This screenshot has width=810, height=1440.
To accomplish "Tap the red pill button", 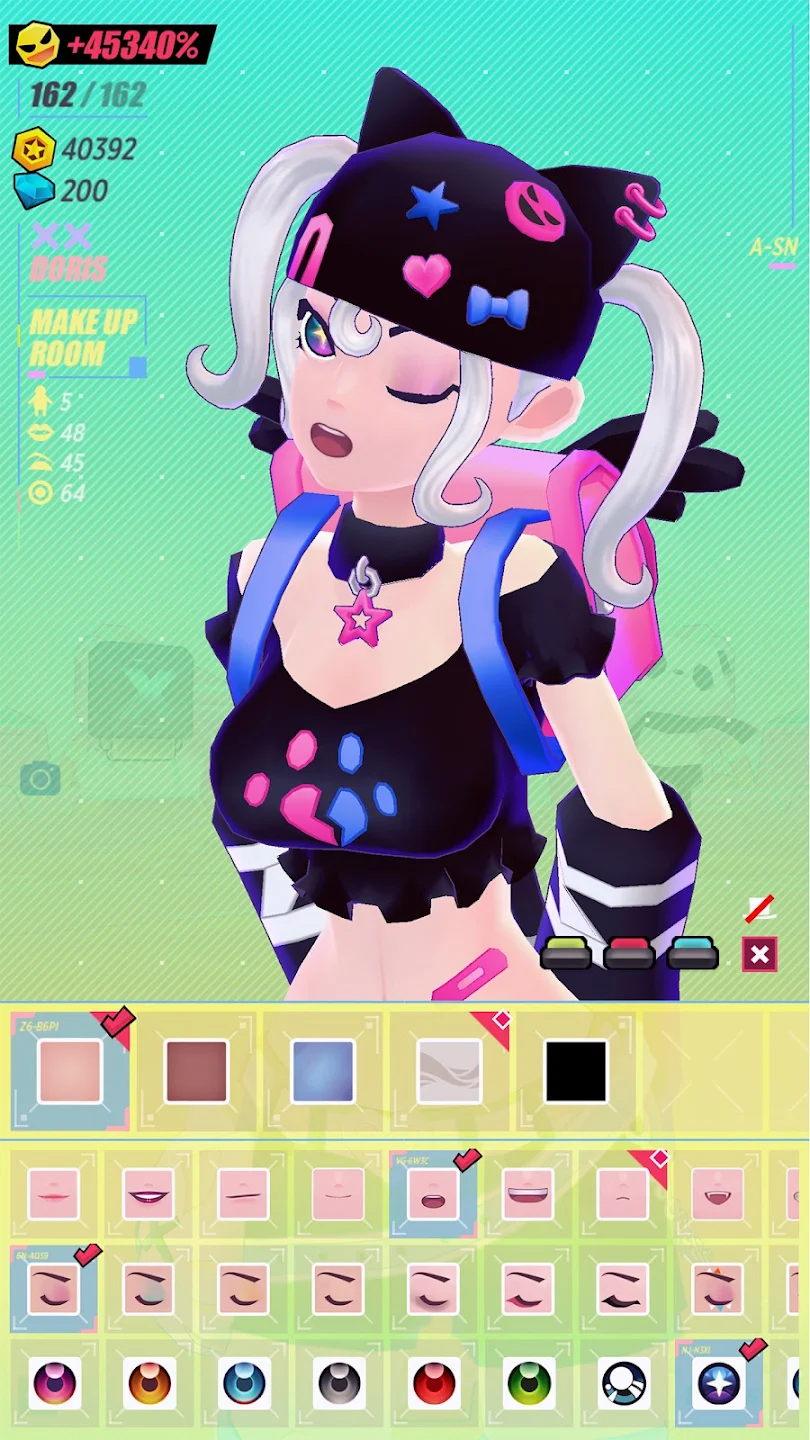I will tap(629, 954).
